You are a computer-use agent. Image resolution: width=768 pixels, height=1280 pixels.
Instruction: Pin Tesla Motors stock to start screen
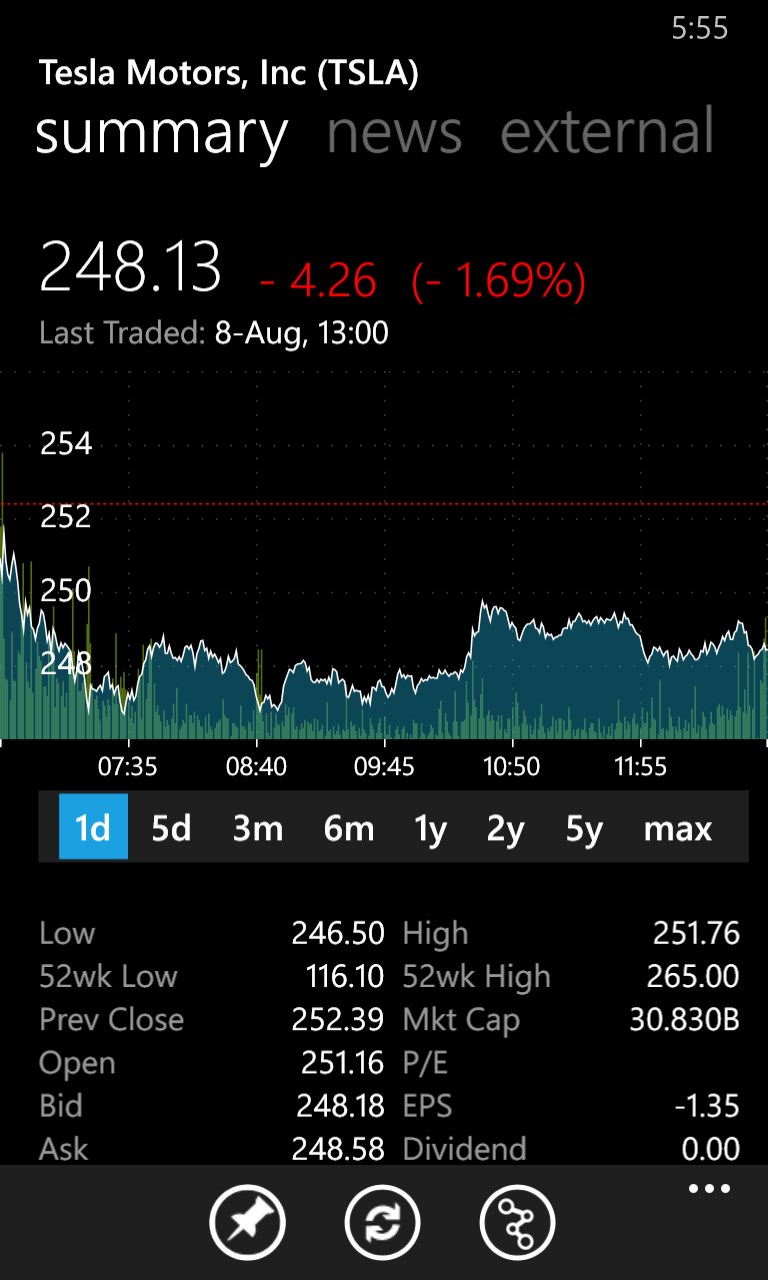pos(248,1221)
